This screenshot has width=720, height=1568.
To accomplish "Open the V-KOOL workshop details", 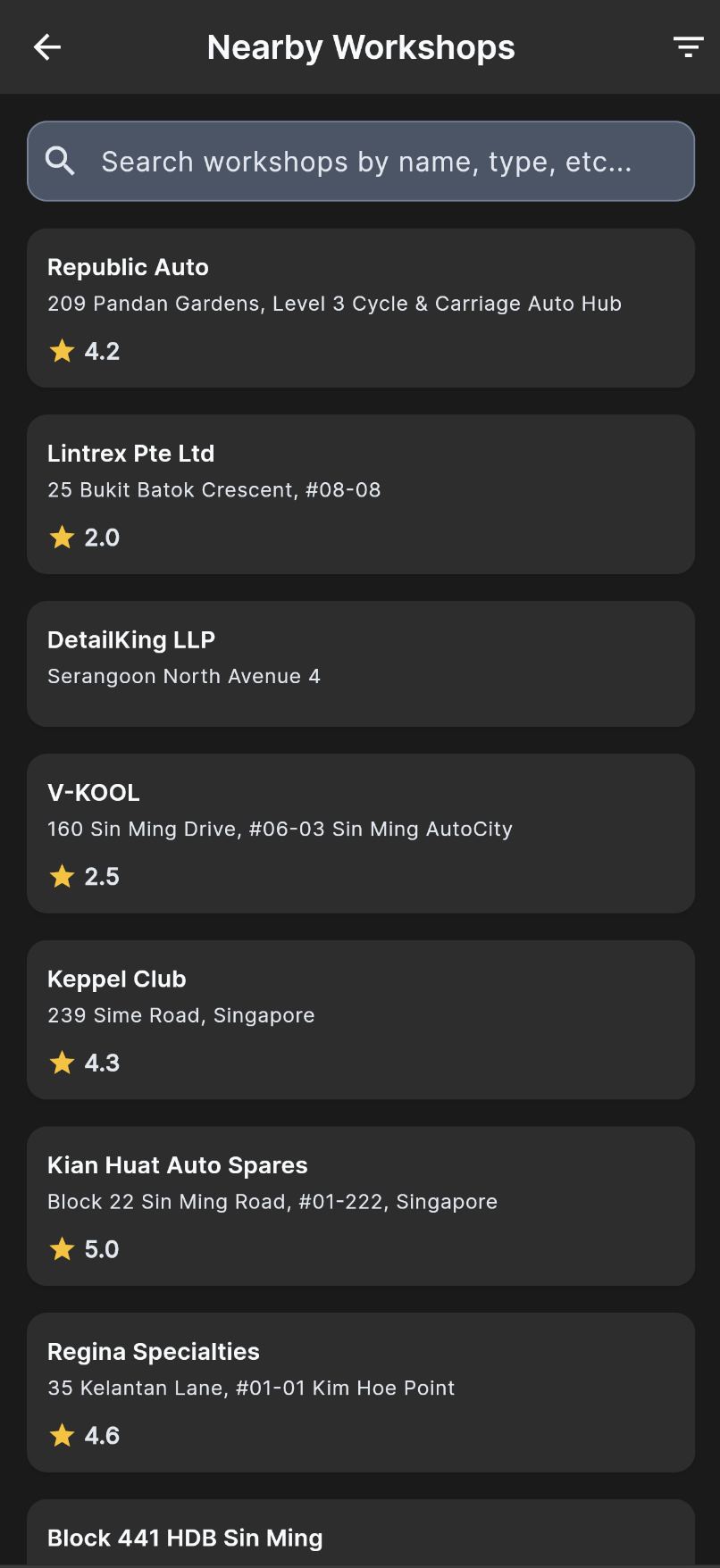I will pos(360,833).
